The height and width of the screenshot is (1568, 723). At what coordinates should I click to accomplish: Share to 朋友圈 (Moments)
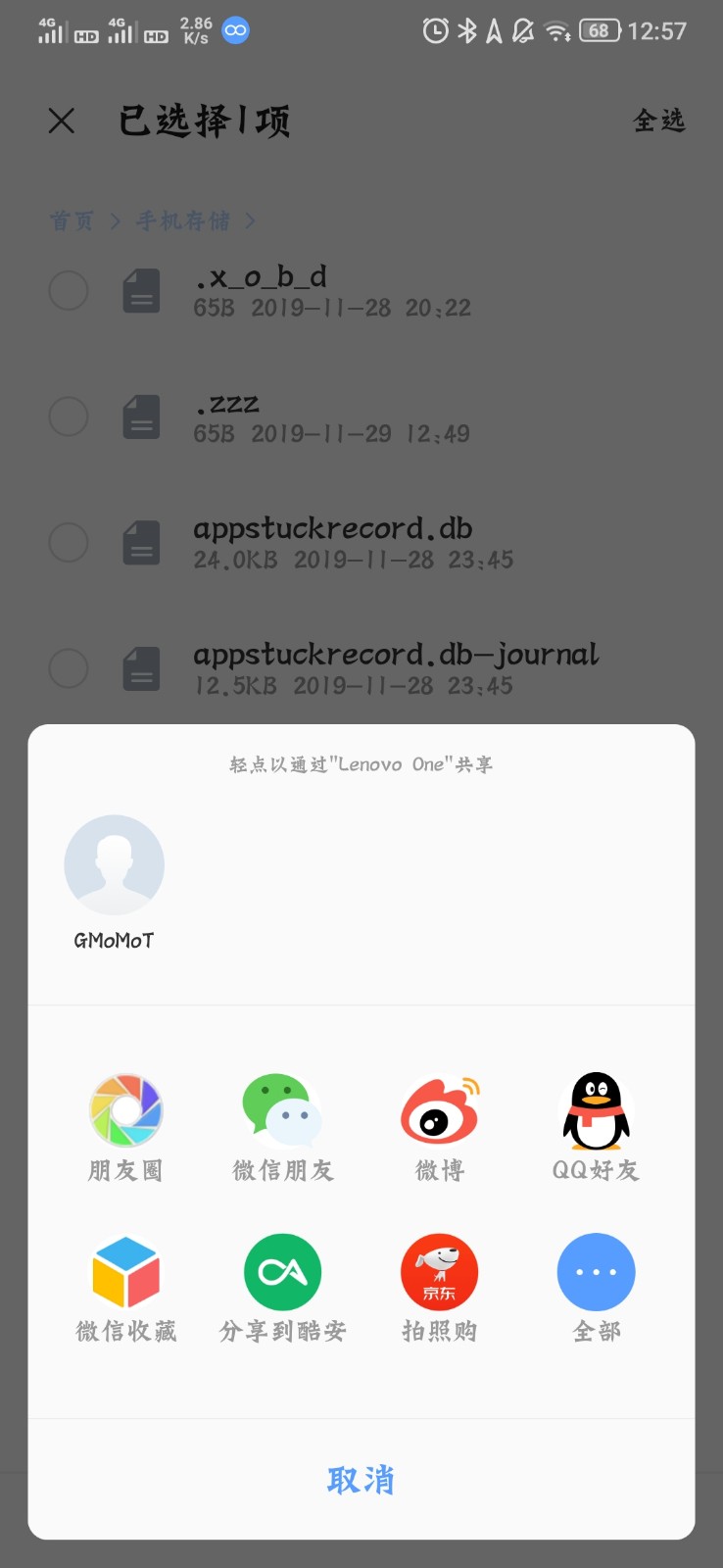pyautogui.click(x=125, y=1111)
